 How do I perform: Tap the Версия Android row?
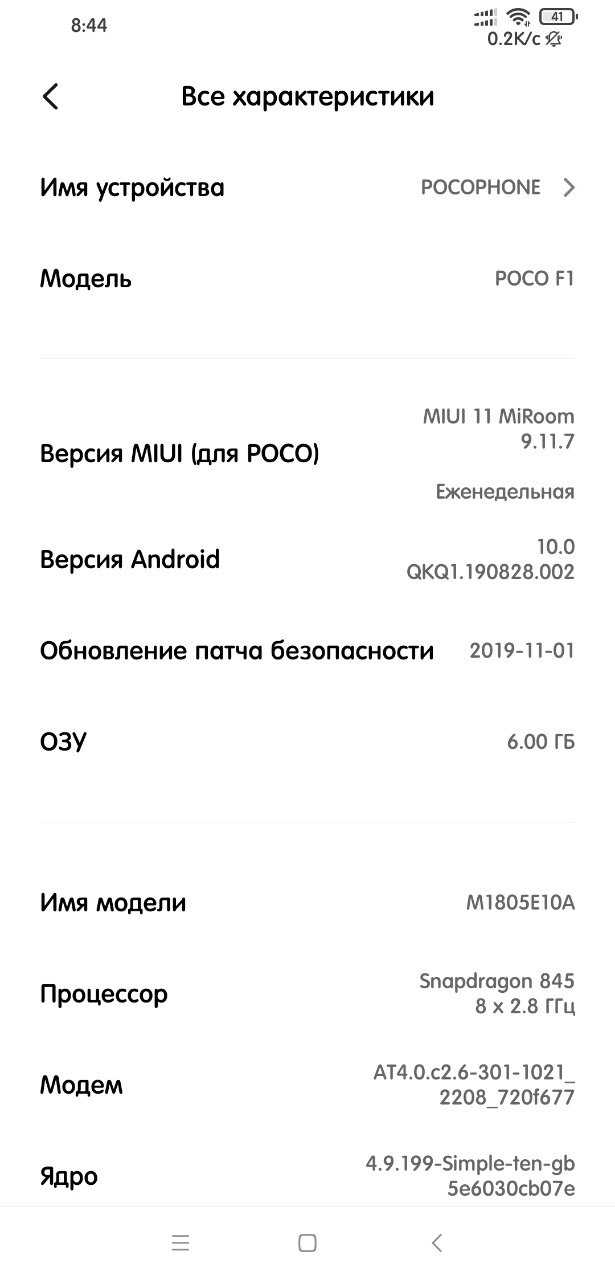click(307, 559)
